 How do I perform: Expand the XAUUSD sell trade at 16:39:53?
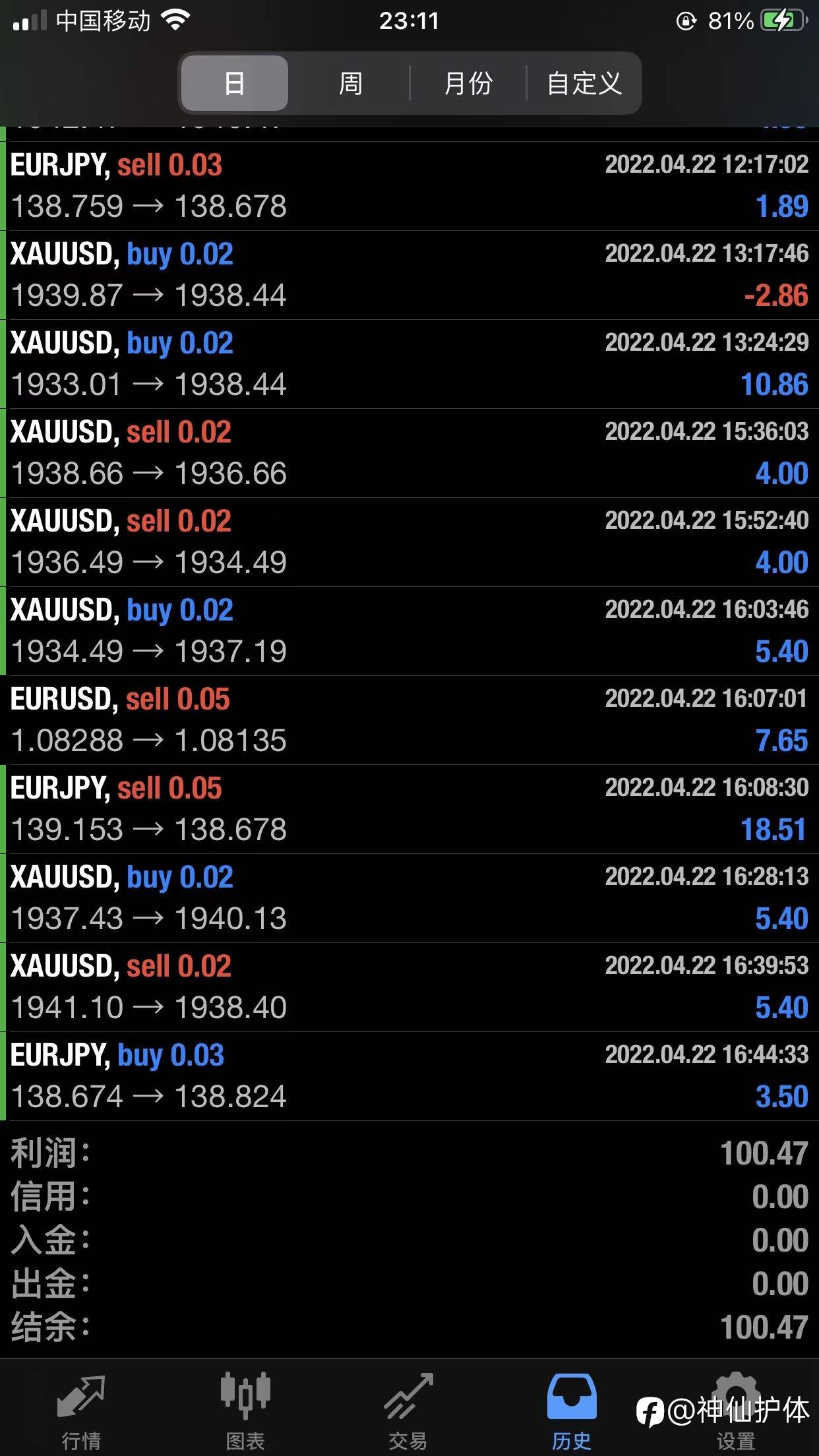pyautogui.click(x=409, y=987)
